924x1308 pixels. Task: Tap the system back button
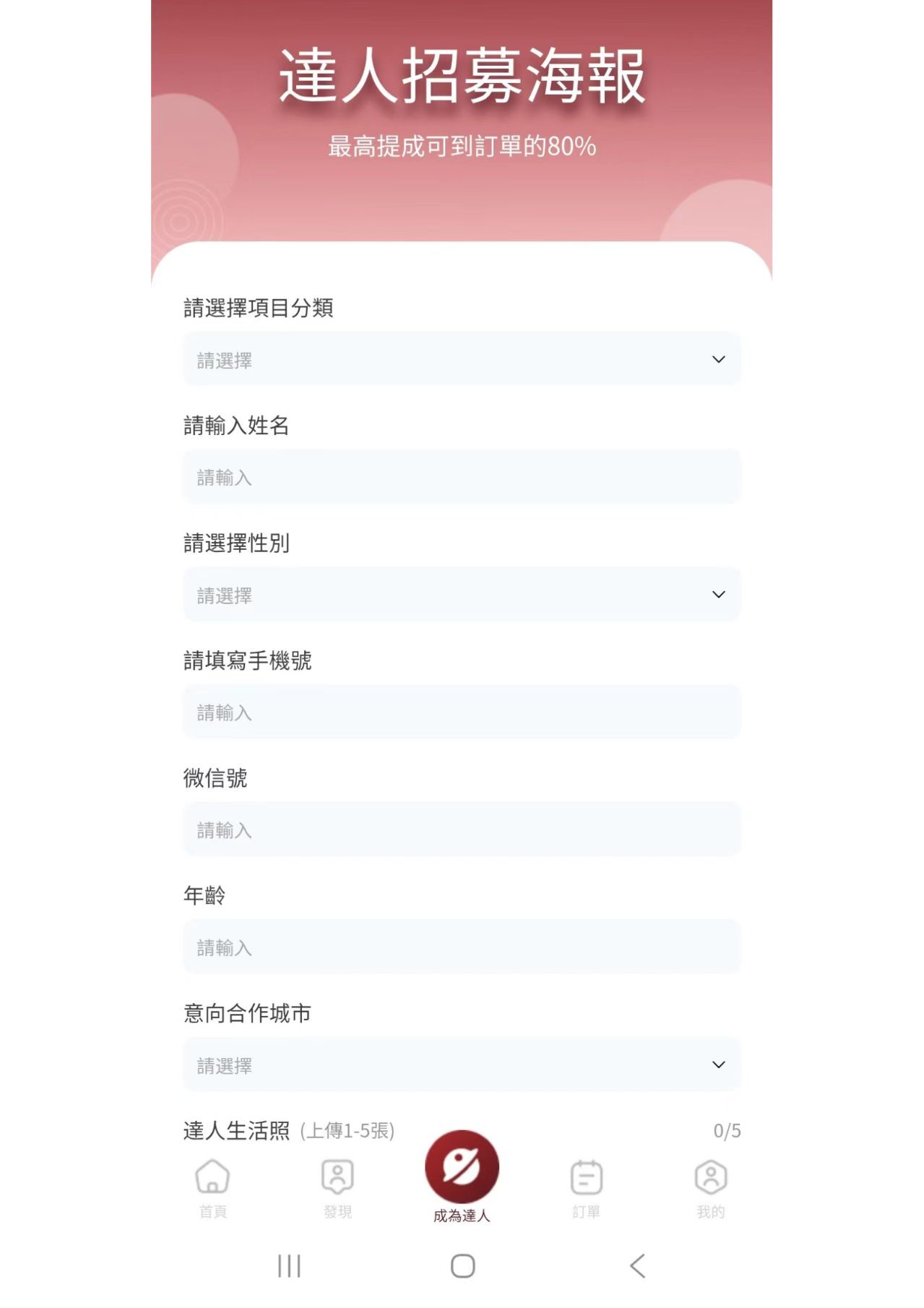[x=636, y=1266]
